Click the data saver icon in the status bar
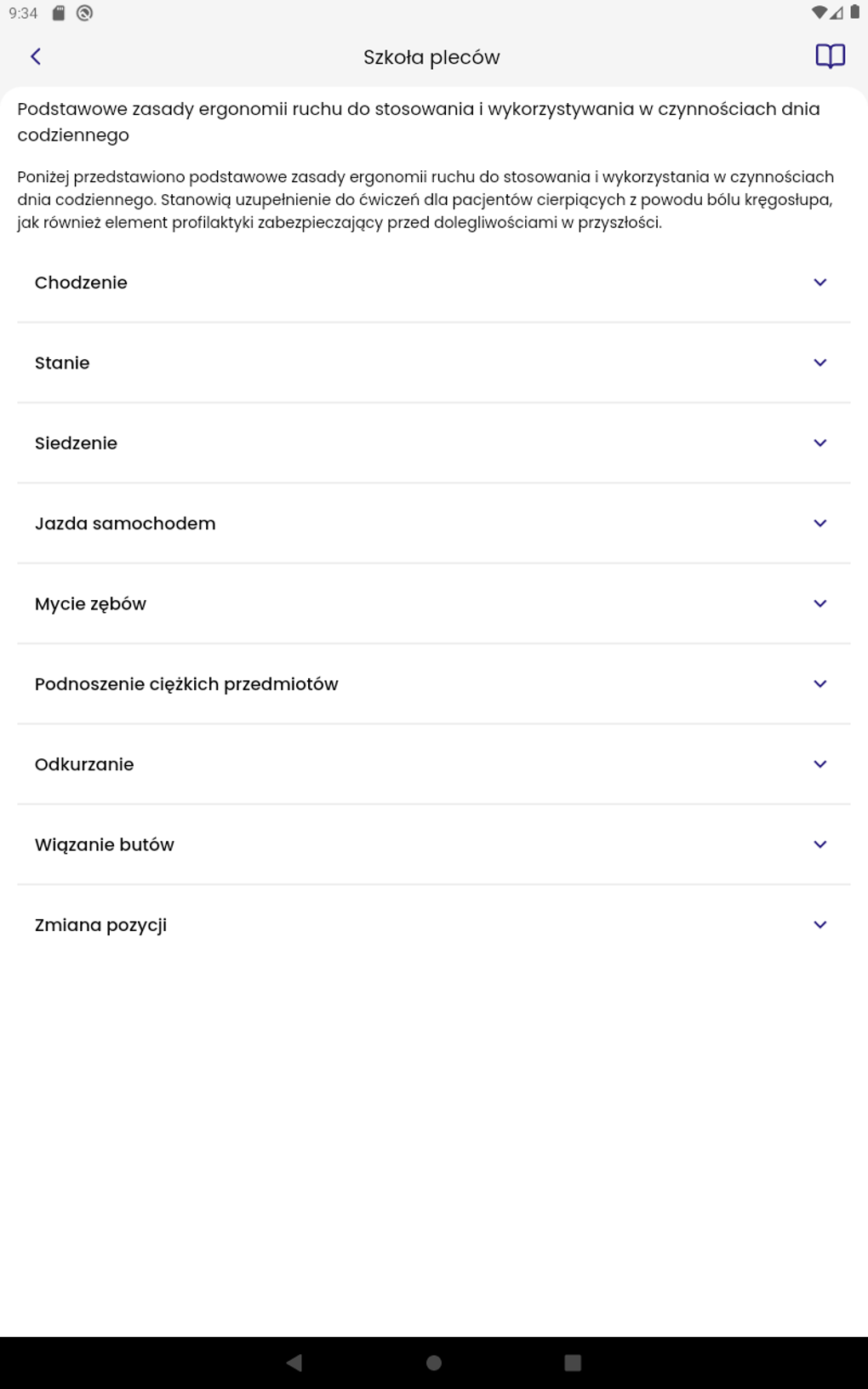This screenshot has height=1389, width=868. tap(83, 13)
